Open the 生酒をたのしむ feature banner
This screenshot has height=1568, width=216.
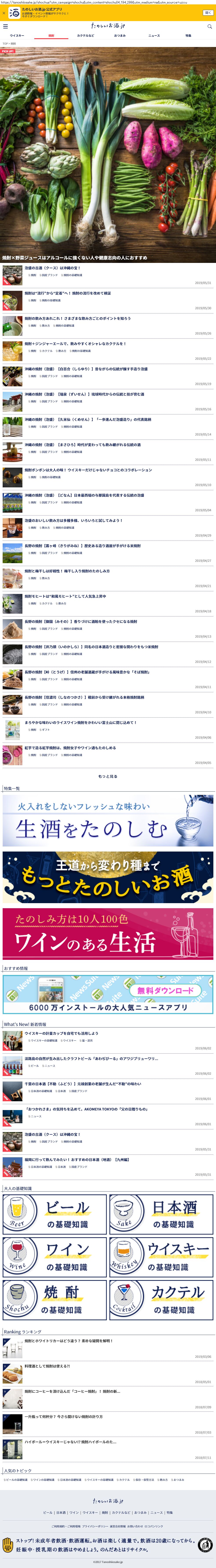point(108,820)
